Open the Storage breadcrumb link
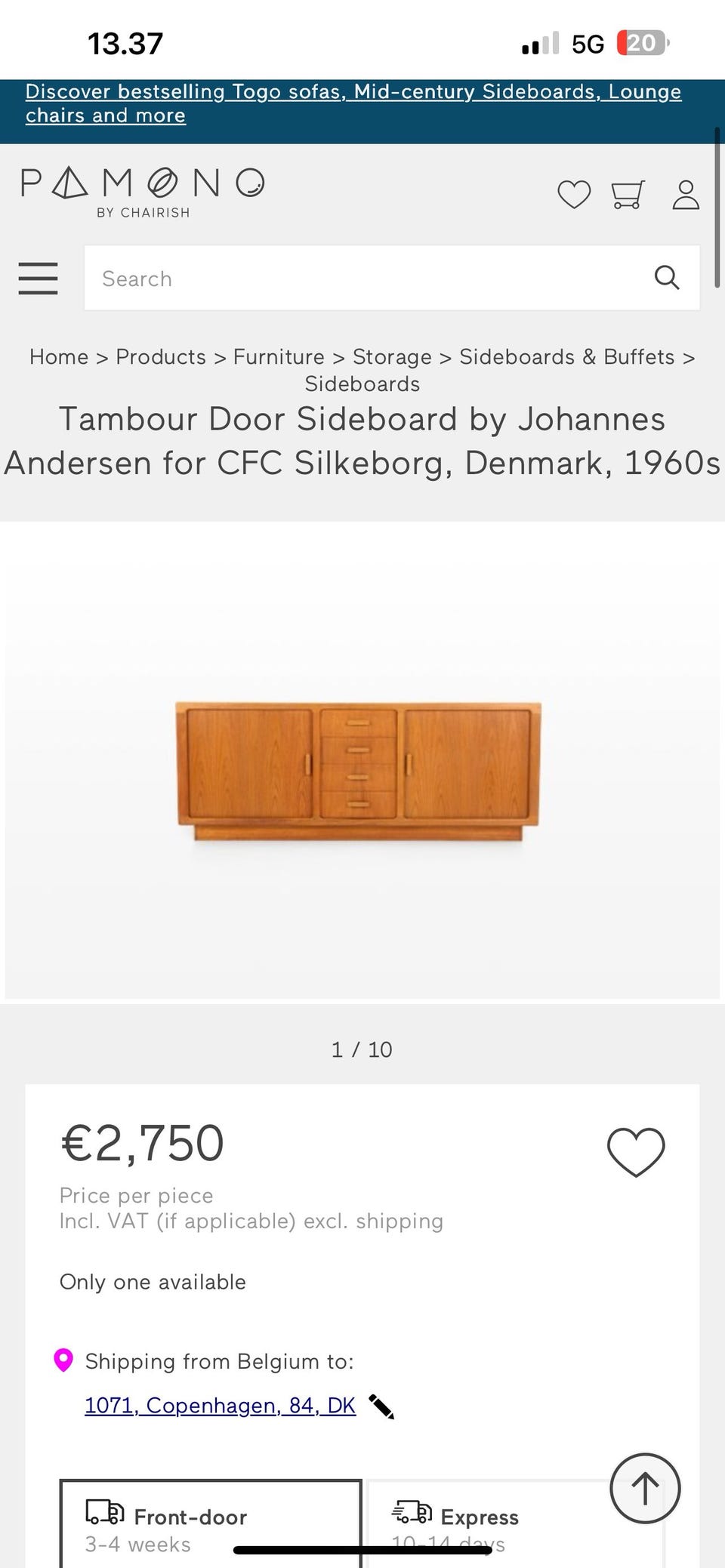The width and height of the screenshot is (725, 1568). click(x=392, y=356)
